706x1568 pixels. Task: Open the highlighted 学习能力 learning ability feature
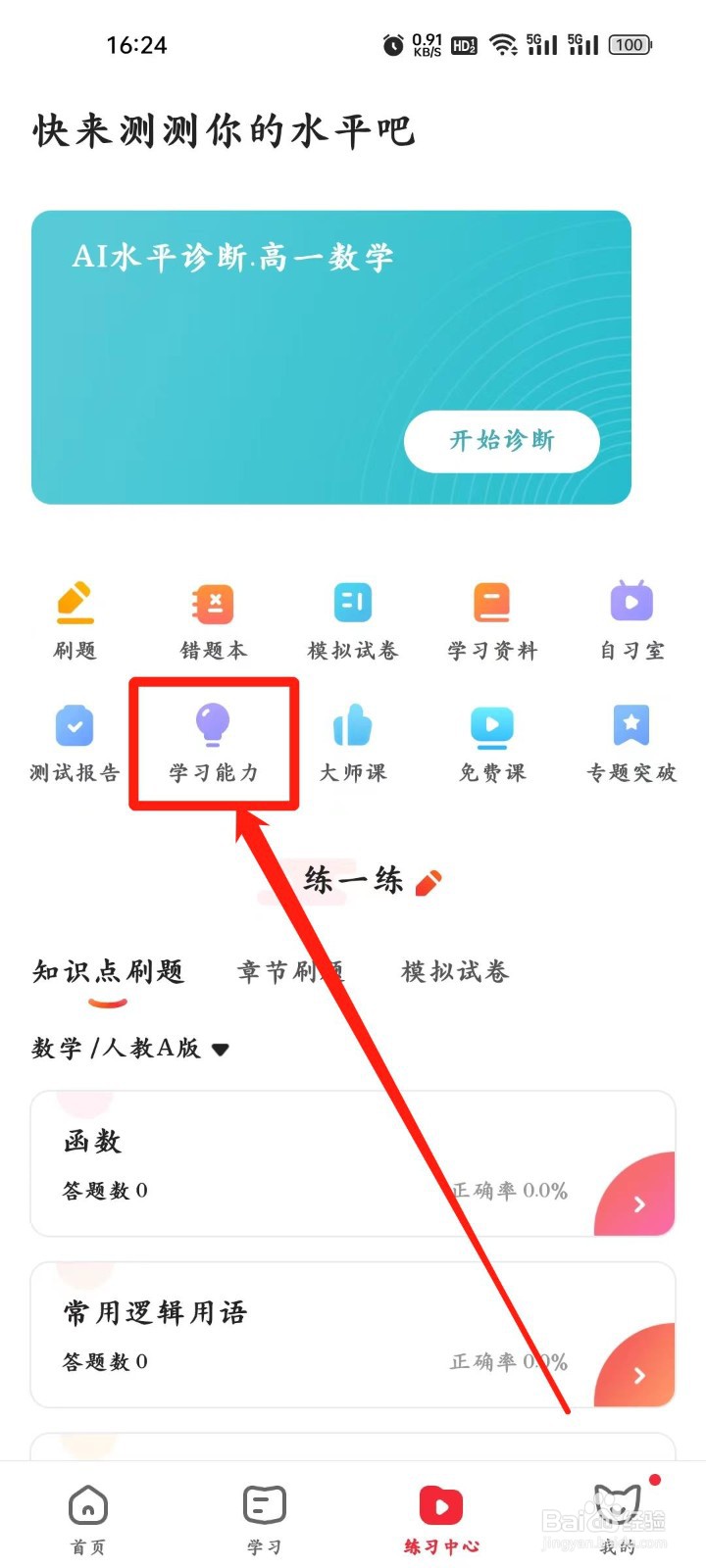(x=213, y=740)
